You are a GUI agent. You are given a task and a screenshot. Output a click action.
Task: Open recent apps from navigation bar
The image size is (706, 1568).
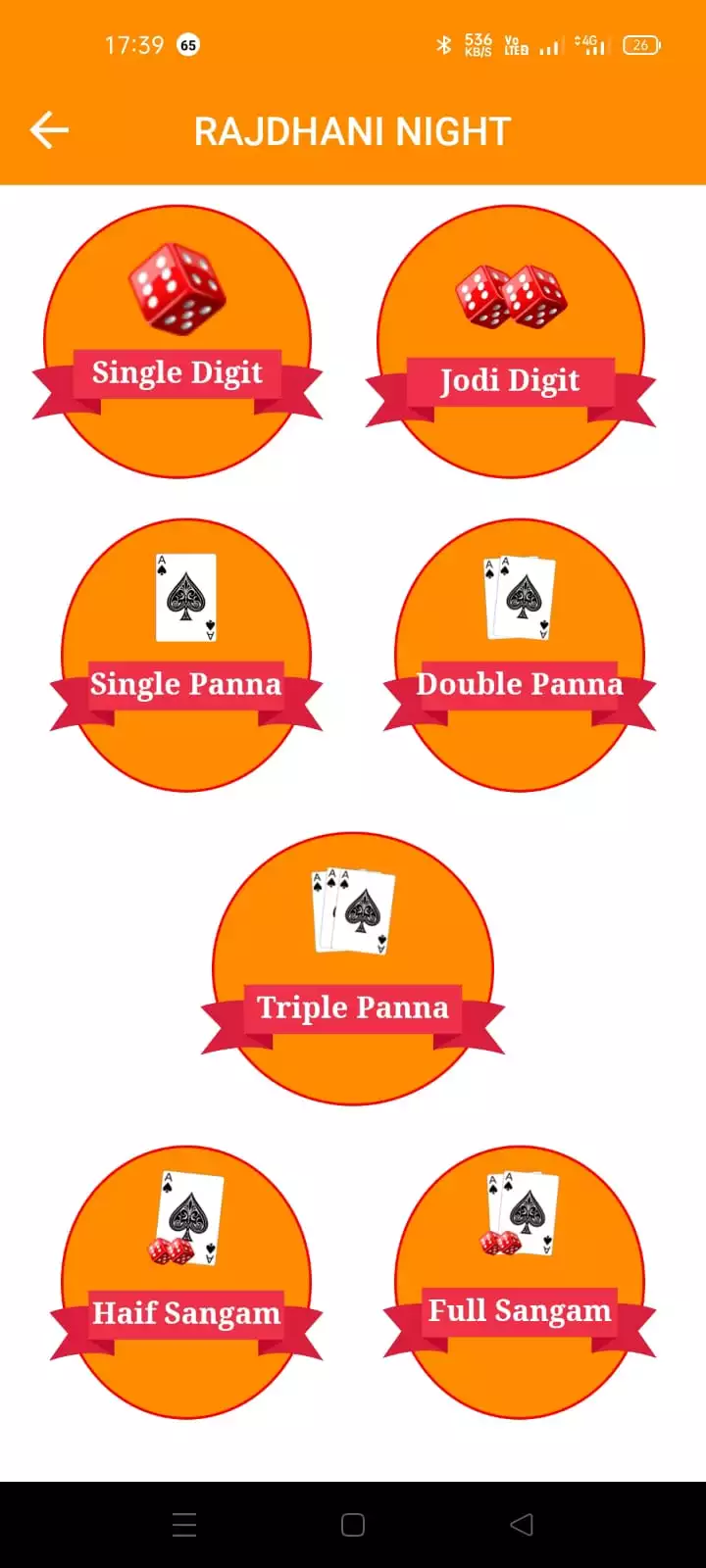point(184,1525)
